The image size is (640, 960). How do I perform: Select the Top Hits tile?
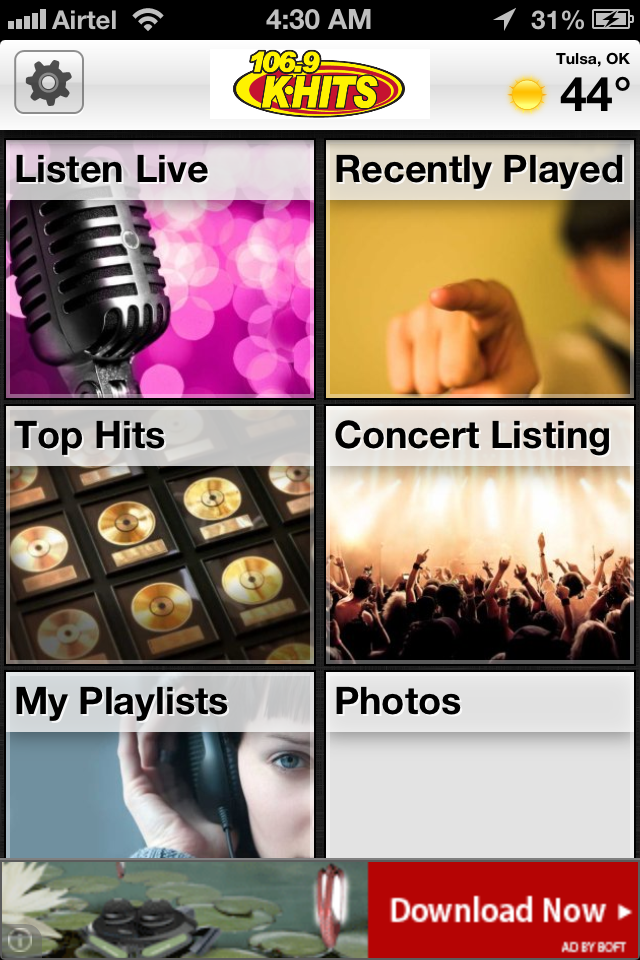160,534
